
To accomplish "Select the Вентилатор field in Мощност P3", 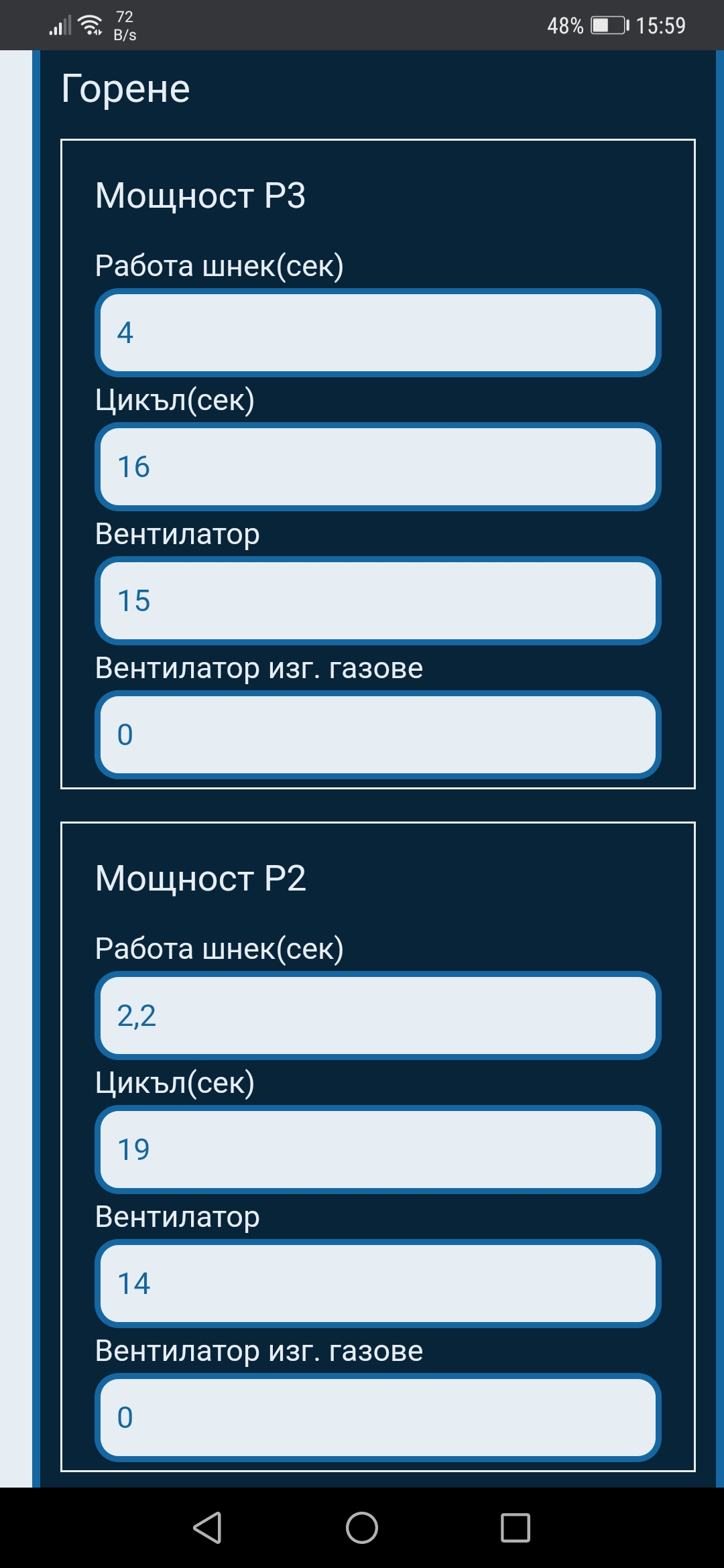I will tap(378, 601).
